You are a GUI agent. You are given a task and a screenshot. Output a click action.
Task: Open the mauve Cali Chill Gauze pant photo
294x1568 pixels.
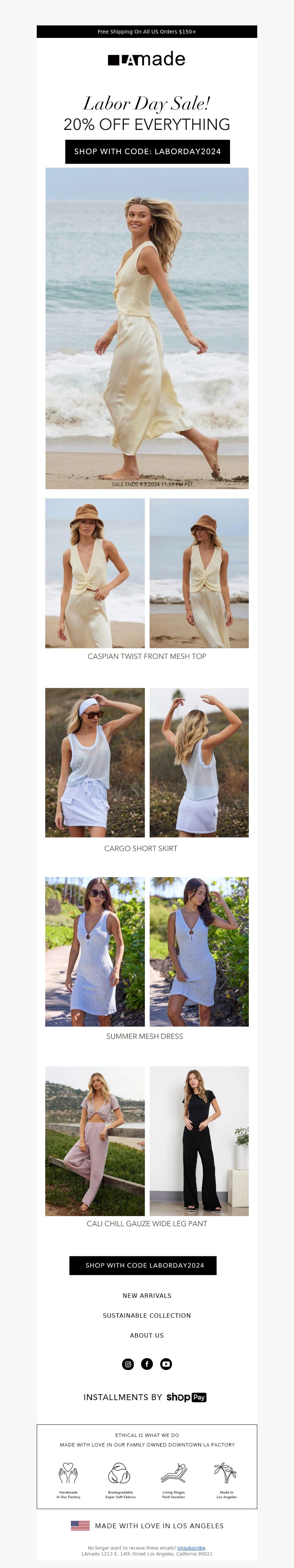tap(95, 1141)
